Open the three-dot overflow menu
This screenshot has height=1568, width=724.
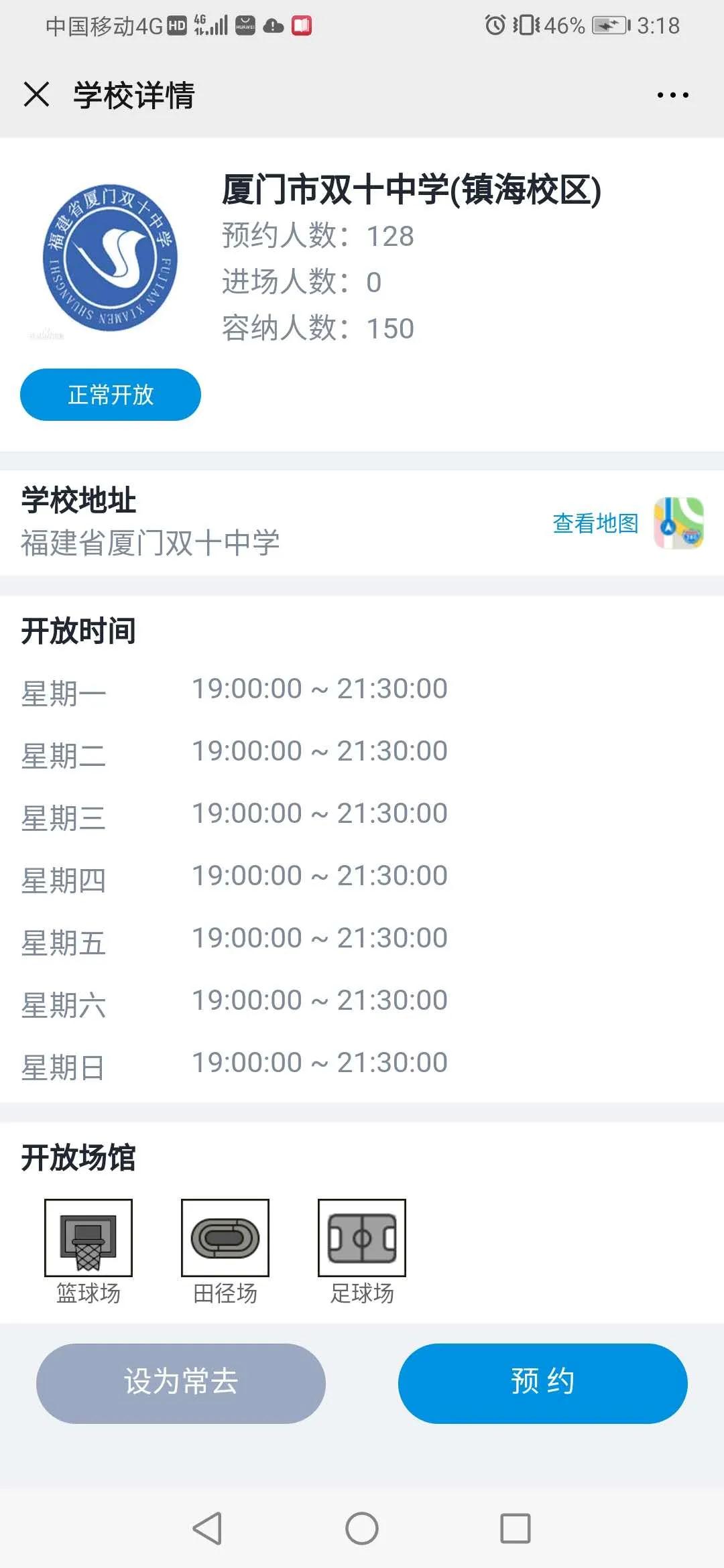(x=672, y=95)
